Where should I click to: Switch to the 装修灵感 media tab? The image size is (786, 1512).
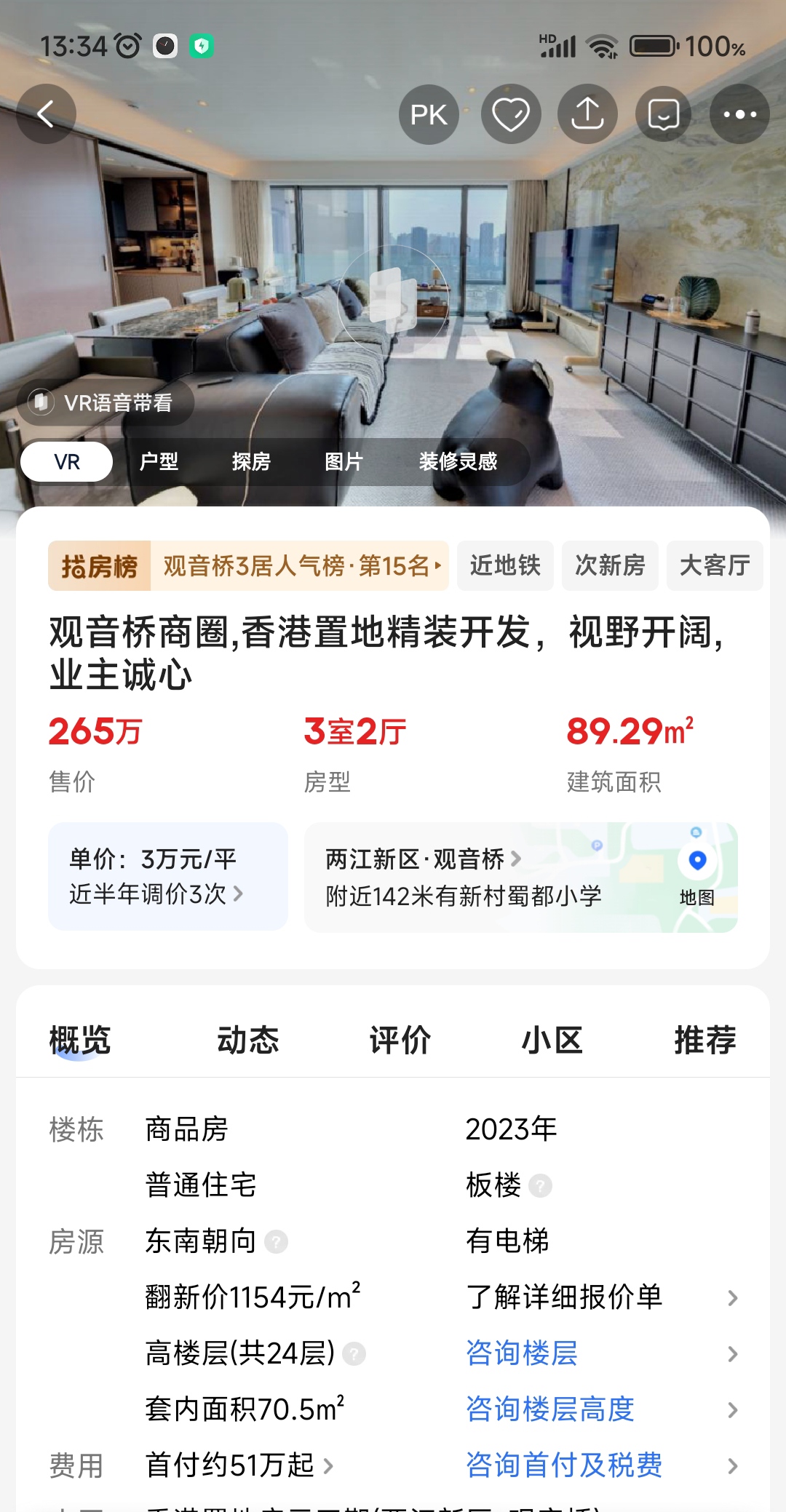(458, 461)
